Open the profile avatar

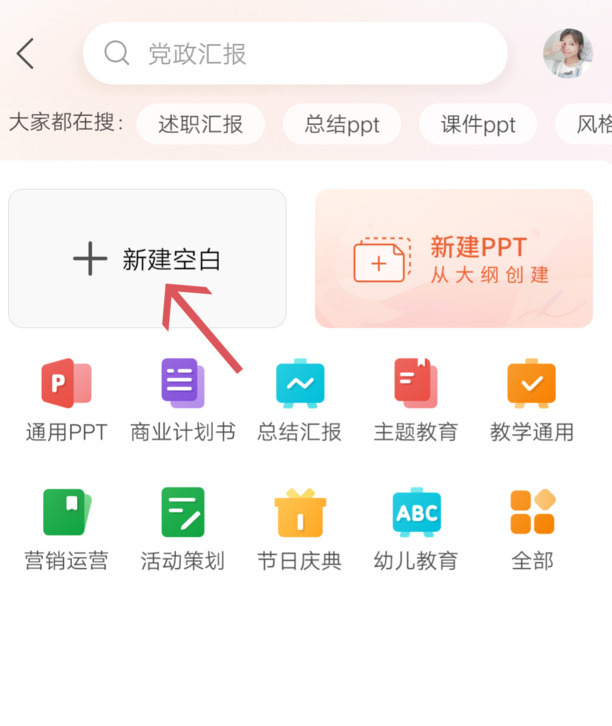coord(567,54)
